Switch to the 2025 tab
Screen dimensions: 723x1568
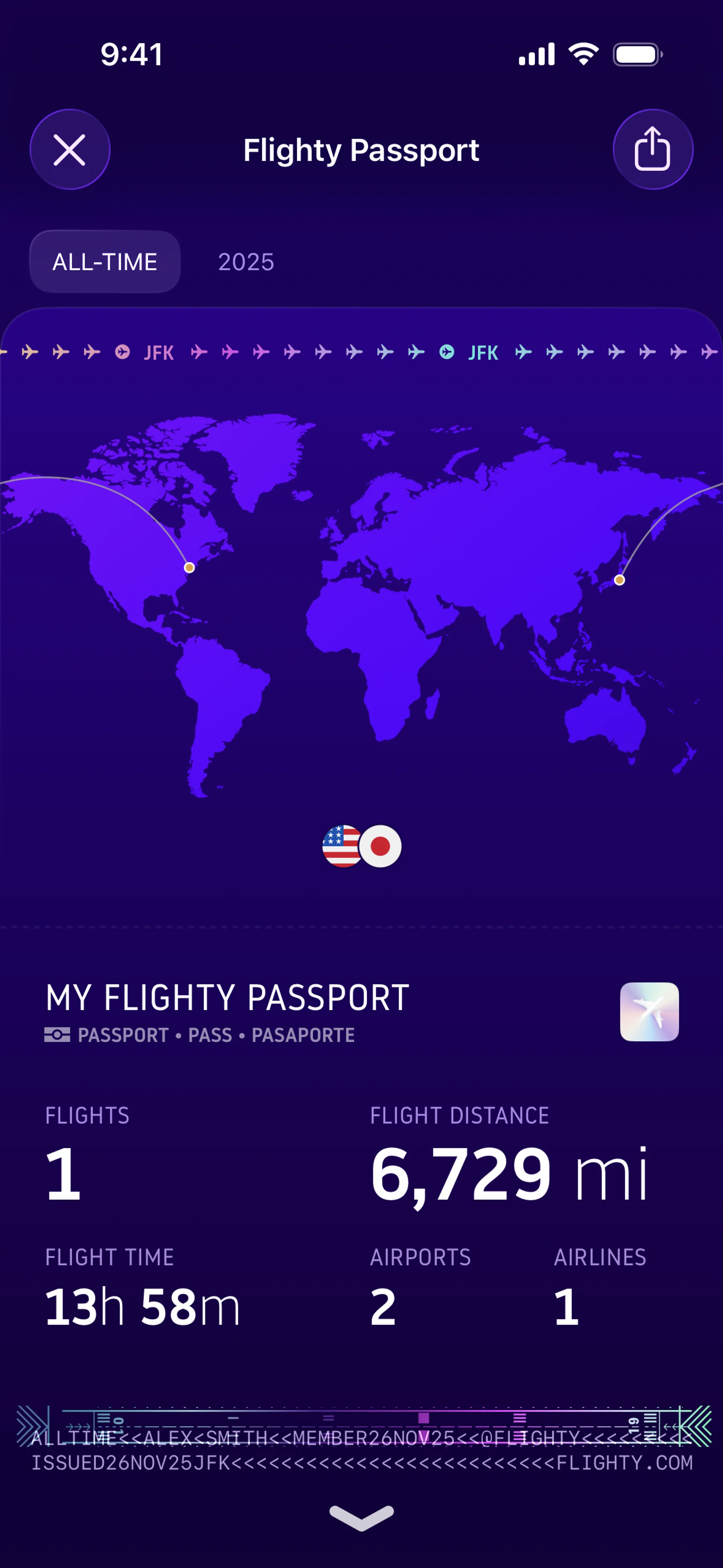(x=246, y=262)
